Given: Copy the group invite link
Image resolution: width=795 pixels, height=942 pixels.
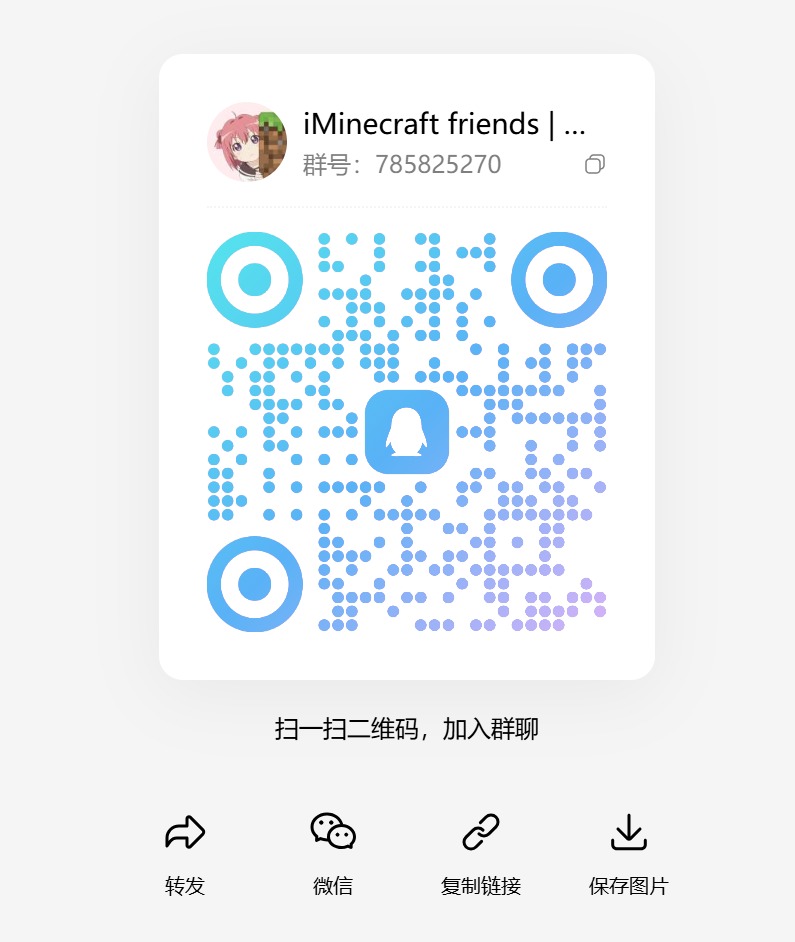Looking at the screenshot, I should (x=481, y=832).
